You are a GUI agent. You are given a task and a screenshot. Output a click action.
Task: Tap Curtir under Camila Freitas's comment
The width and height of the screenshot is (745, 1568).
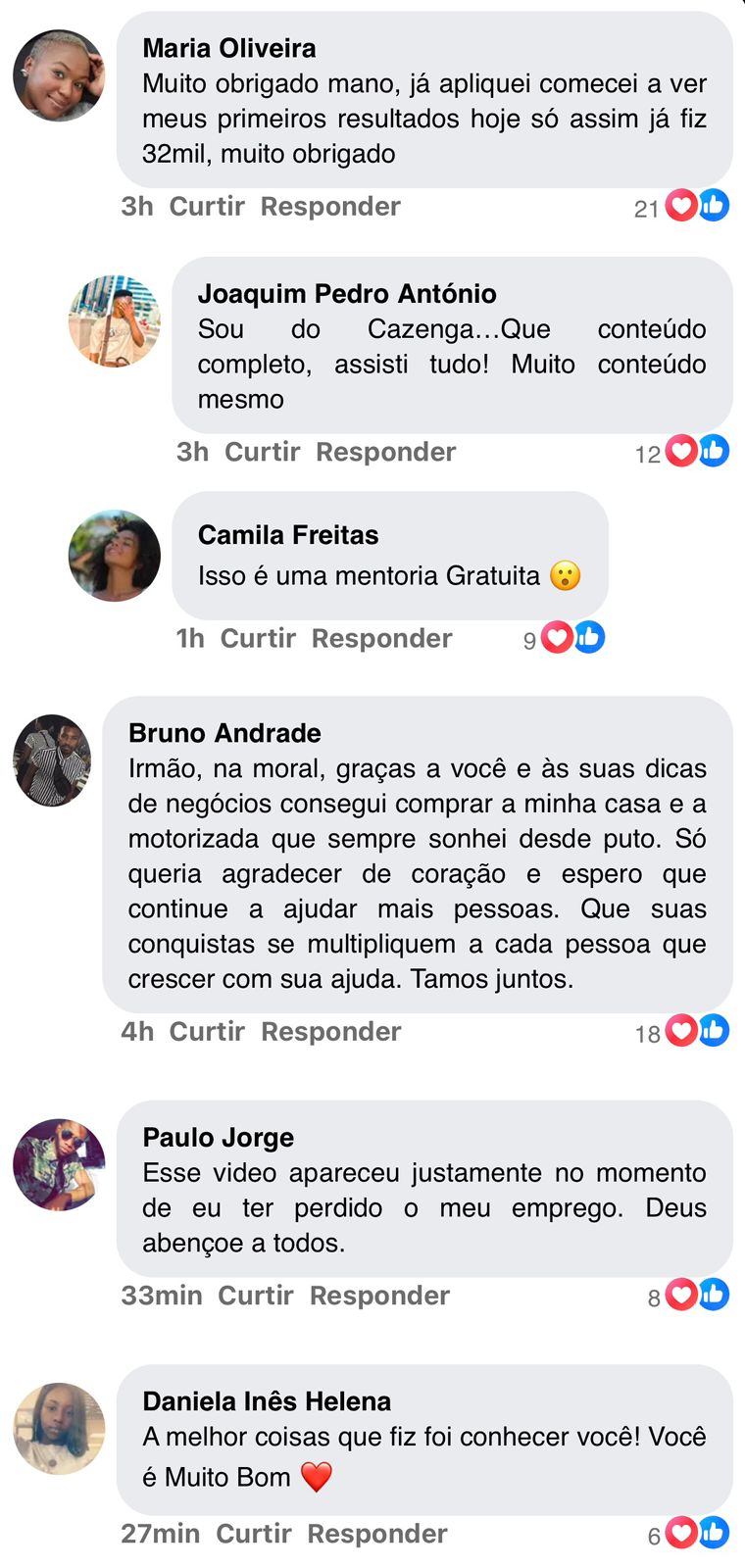258,638
